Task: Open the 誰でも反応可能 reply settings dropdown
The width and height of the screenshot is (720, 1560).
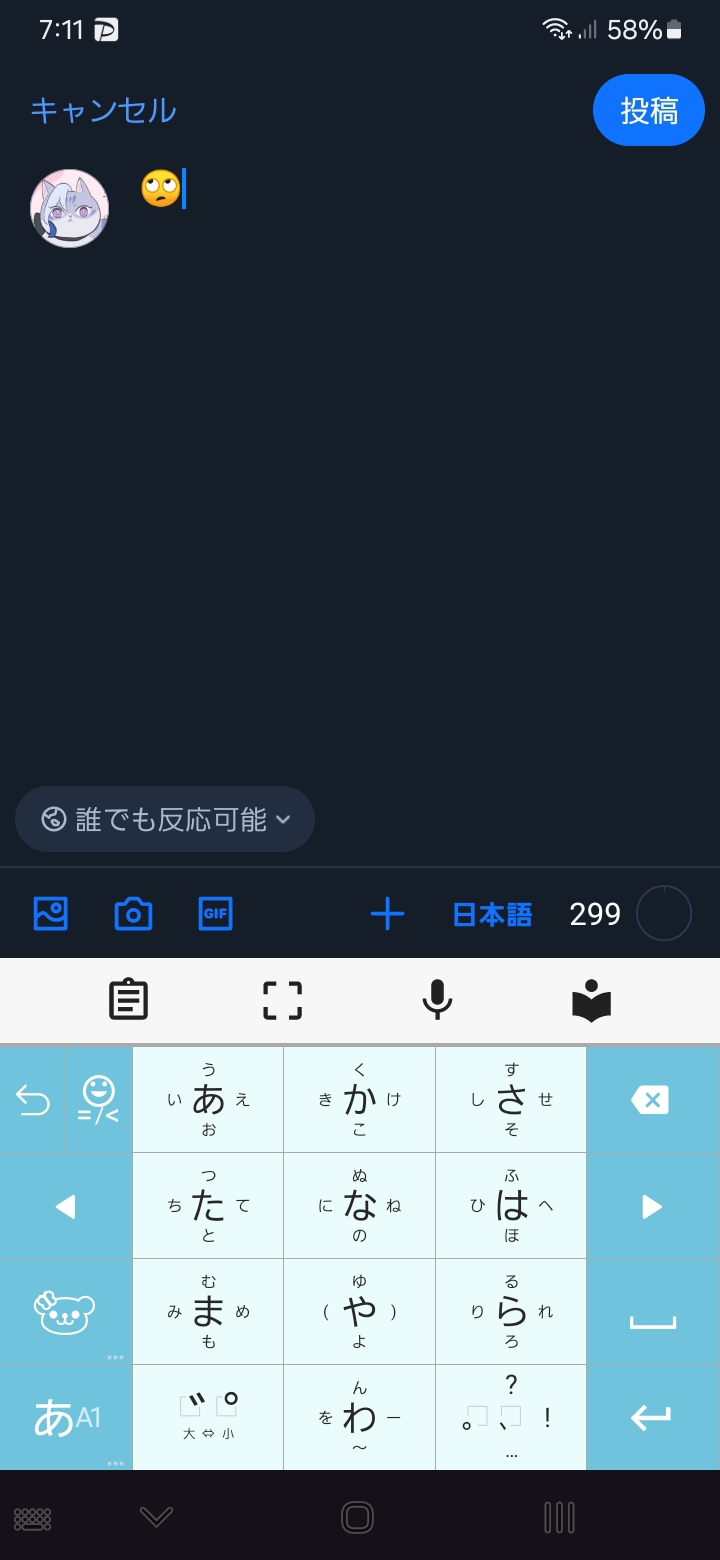Action: click(x=165, y=819)
